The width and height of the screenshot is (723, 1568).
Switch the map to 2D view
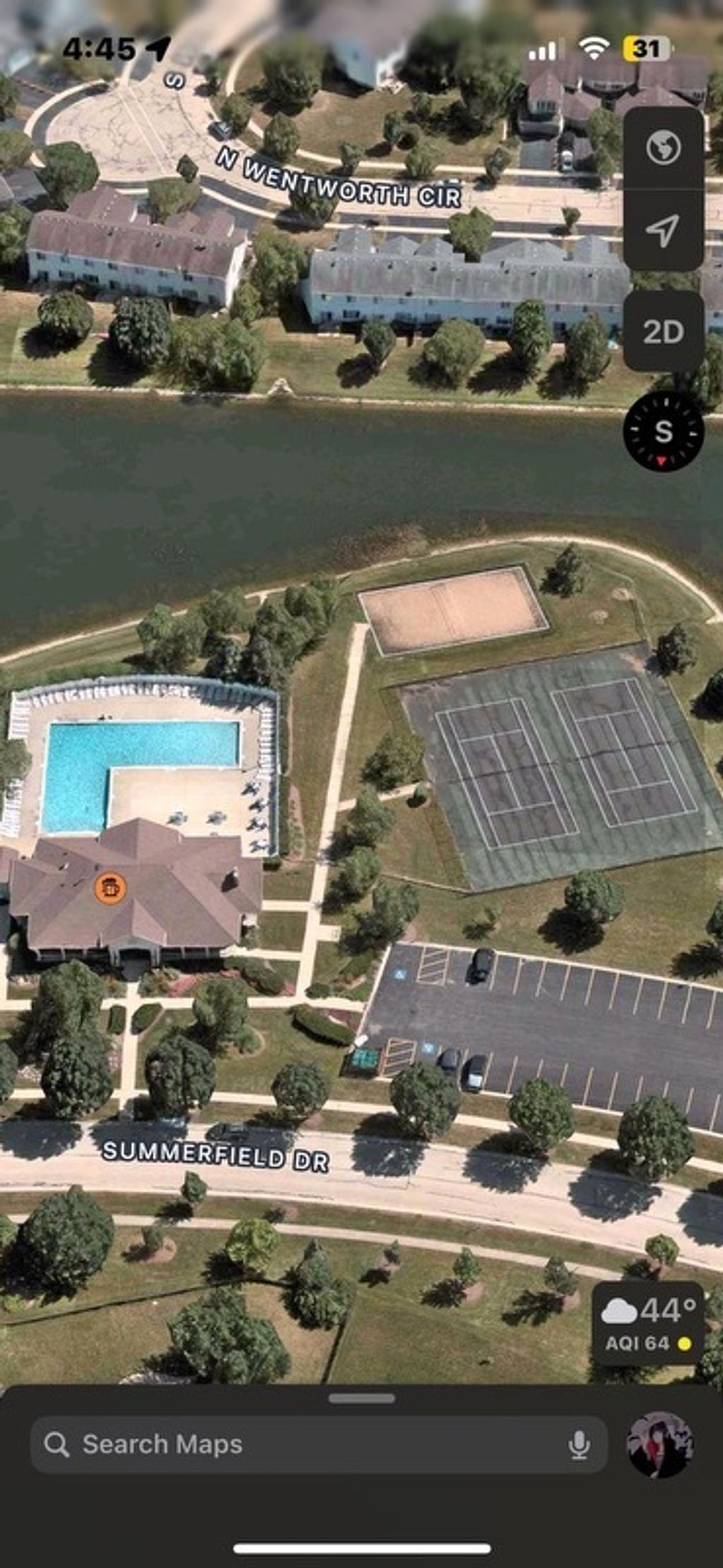[663, 331]
